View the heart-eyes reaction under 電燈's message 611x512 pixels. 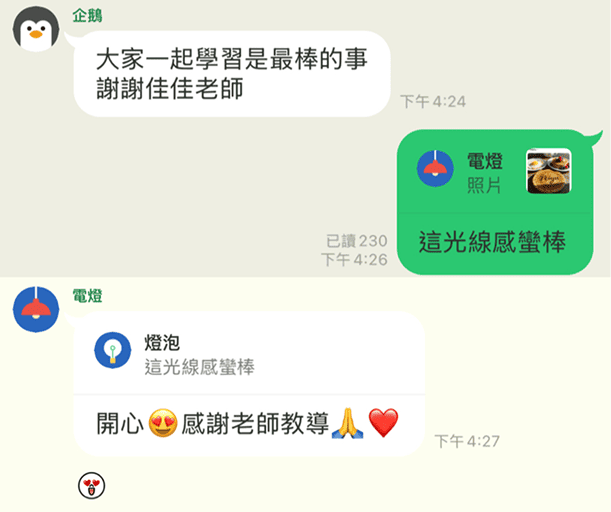pyautogui.click(x=92, y=487)
